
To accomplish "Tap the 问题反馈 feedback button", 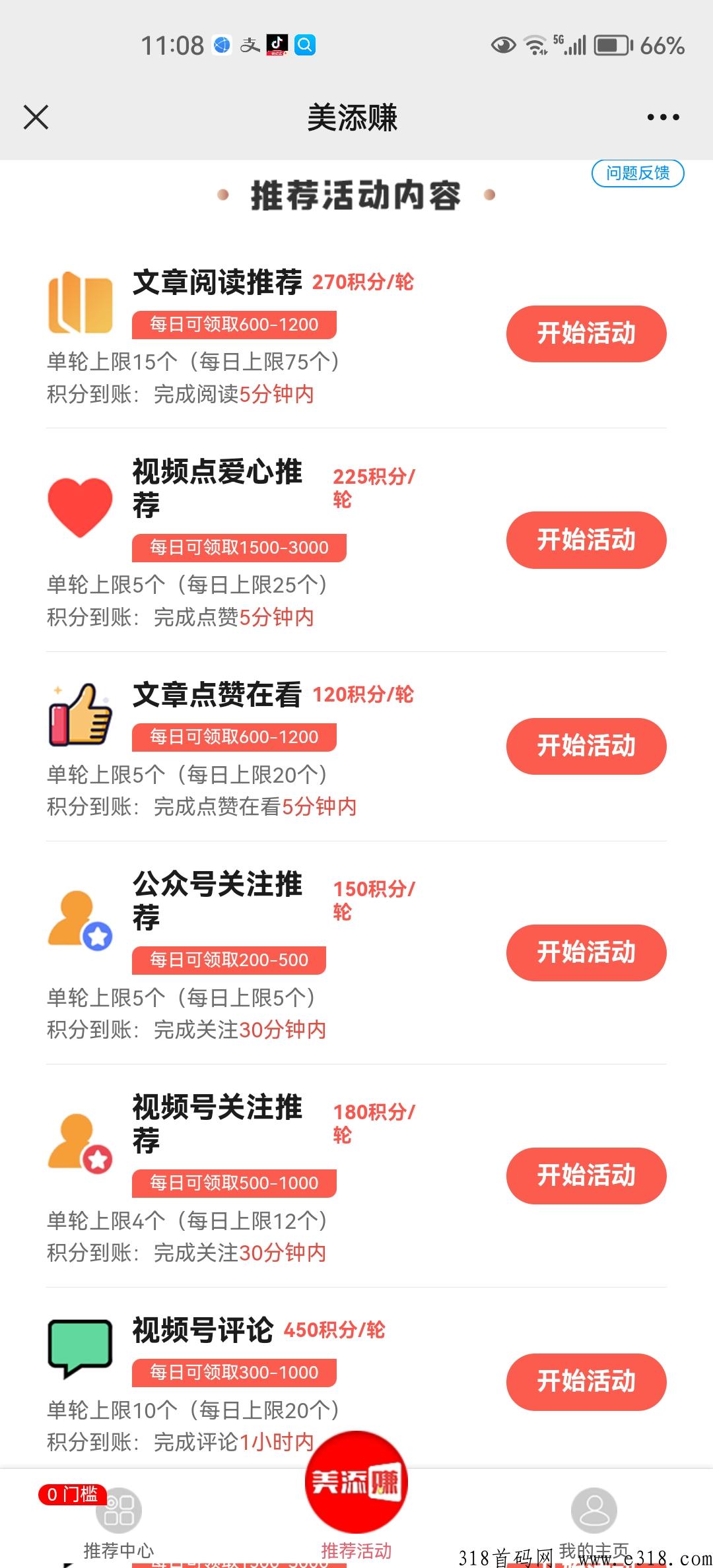I will pos(638,173).
